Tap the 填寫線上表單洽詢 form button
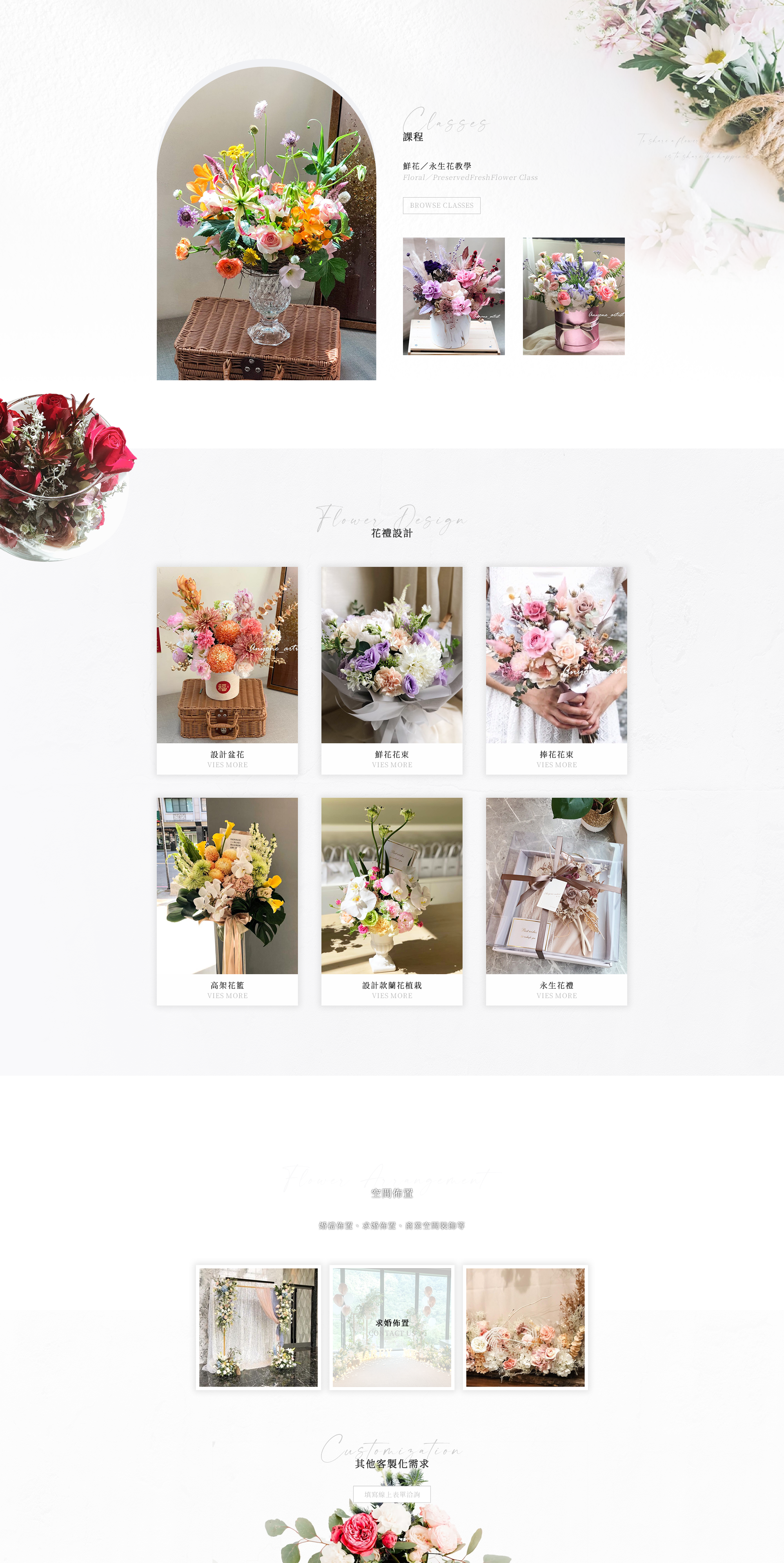The width and height of the screenshot is (784, 1563). pos(391,1494)
